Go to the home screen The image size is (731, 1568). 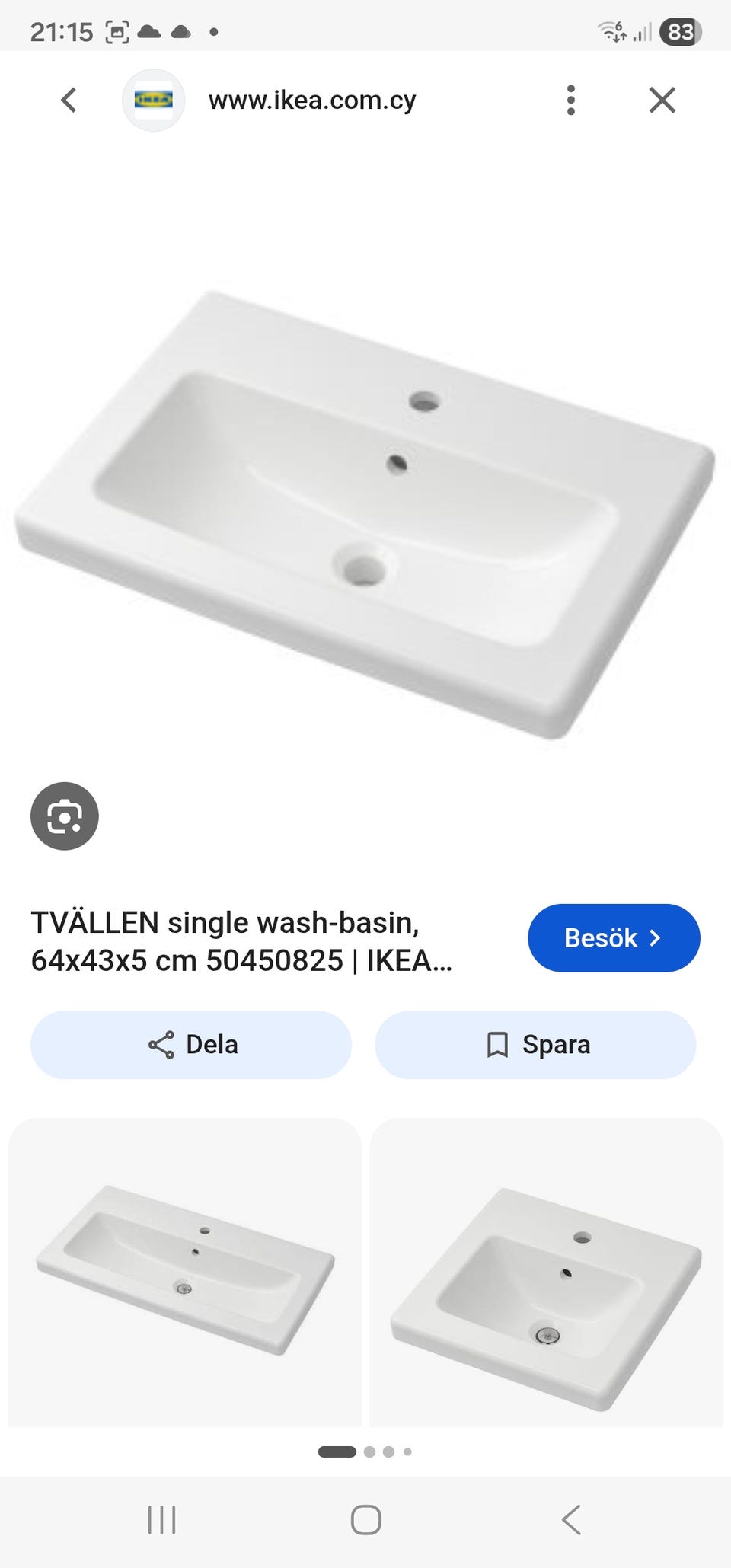[365, 1519]
